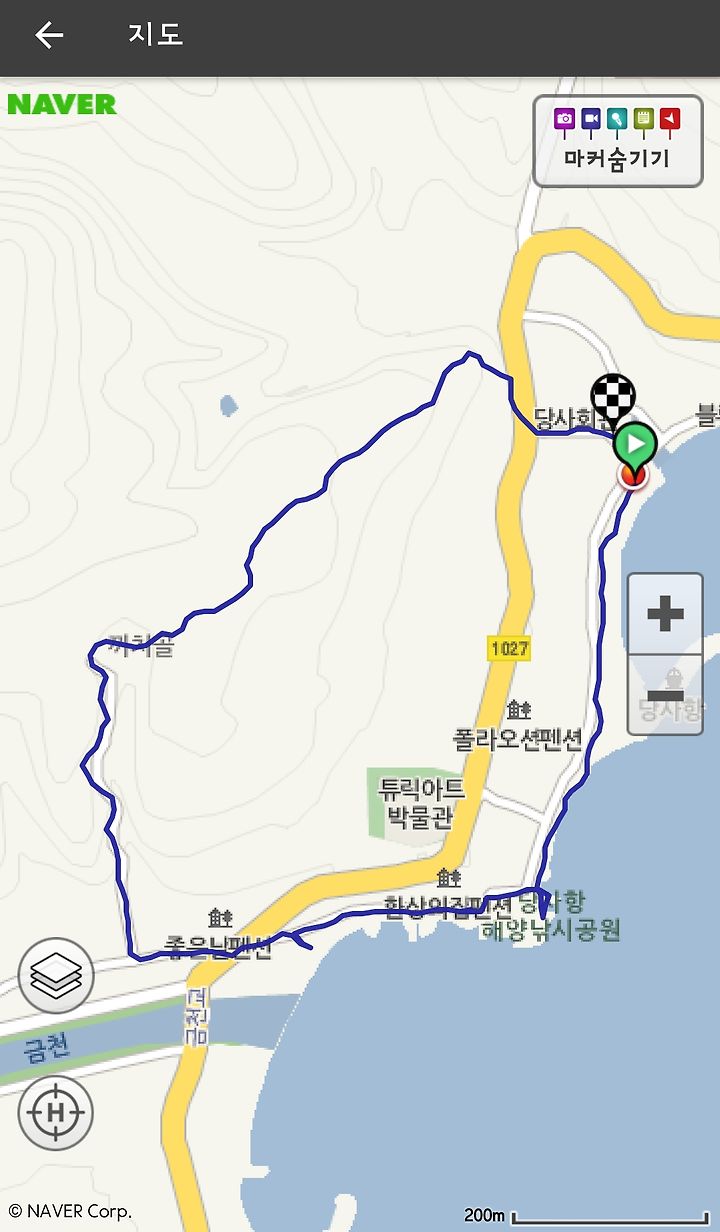The height and width of the screenshot is (1232, 720).
Task: Tap the green start marker
Action: [x=634, y=444]
